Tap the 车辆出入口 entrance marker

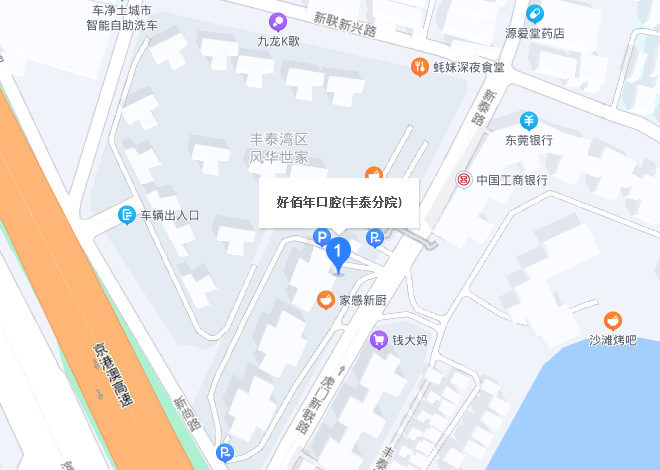(127, 214)
